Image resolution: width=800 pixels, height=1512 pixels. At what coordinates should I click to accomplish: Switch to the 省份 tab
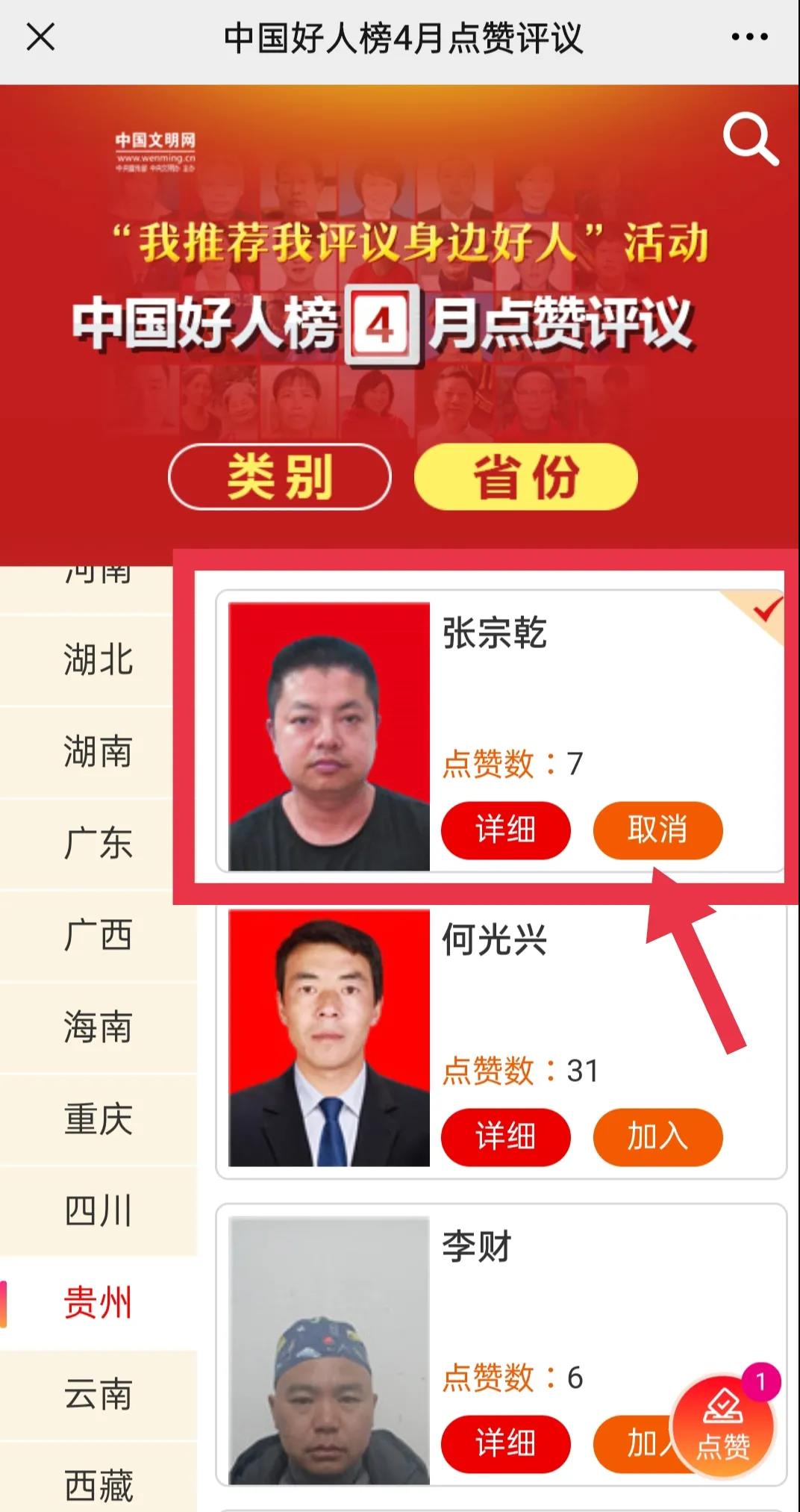coord(525,476)
